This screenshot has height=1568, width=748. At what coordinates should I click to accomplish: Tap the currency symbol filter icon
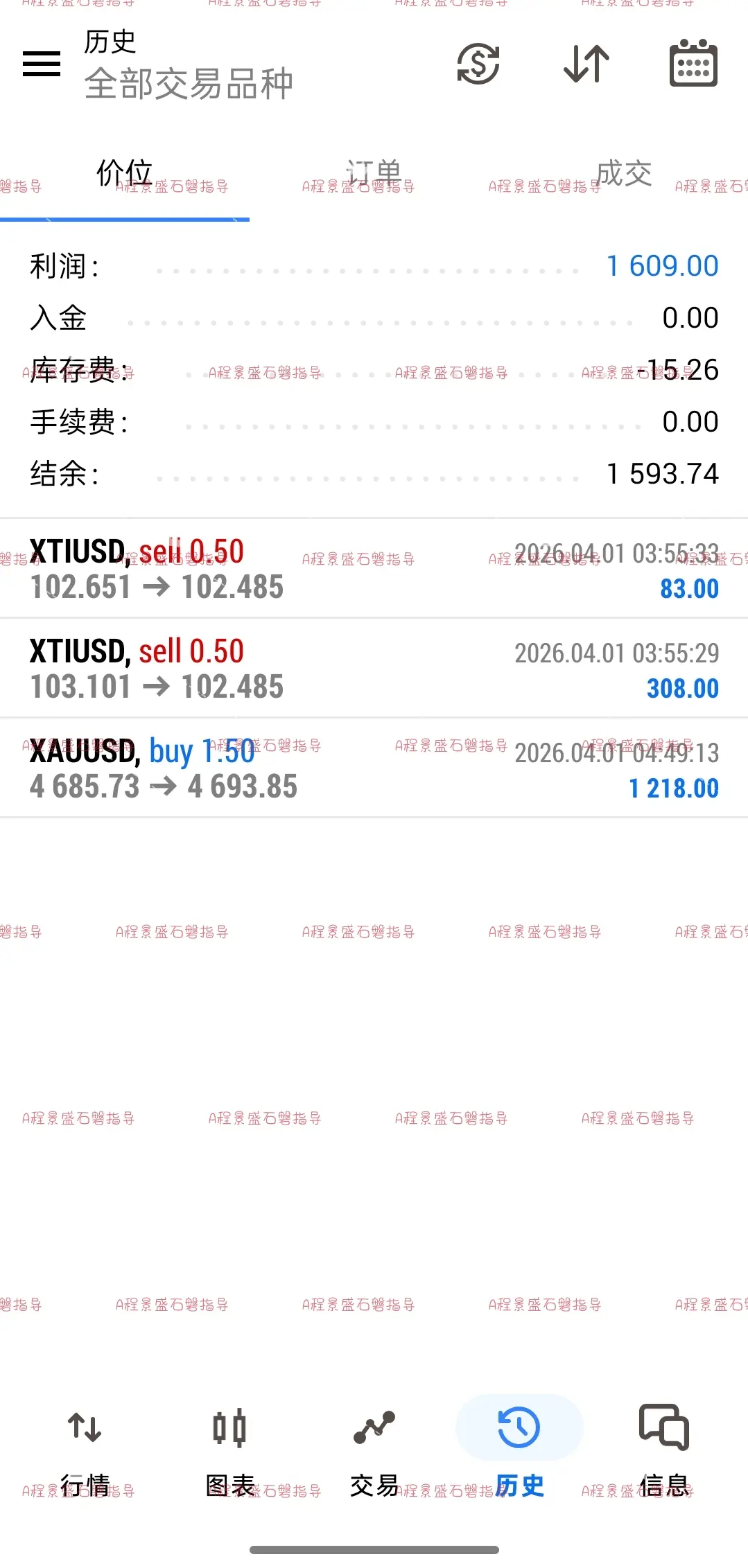coord(478,64)
